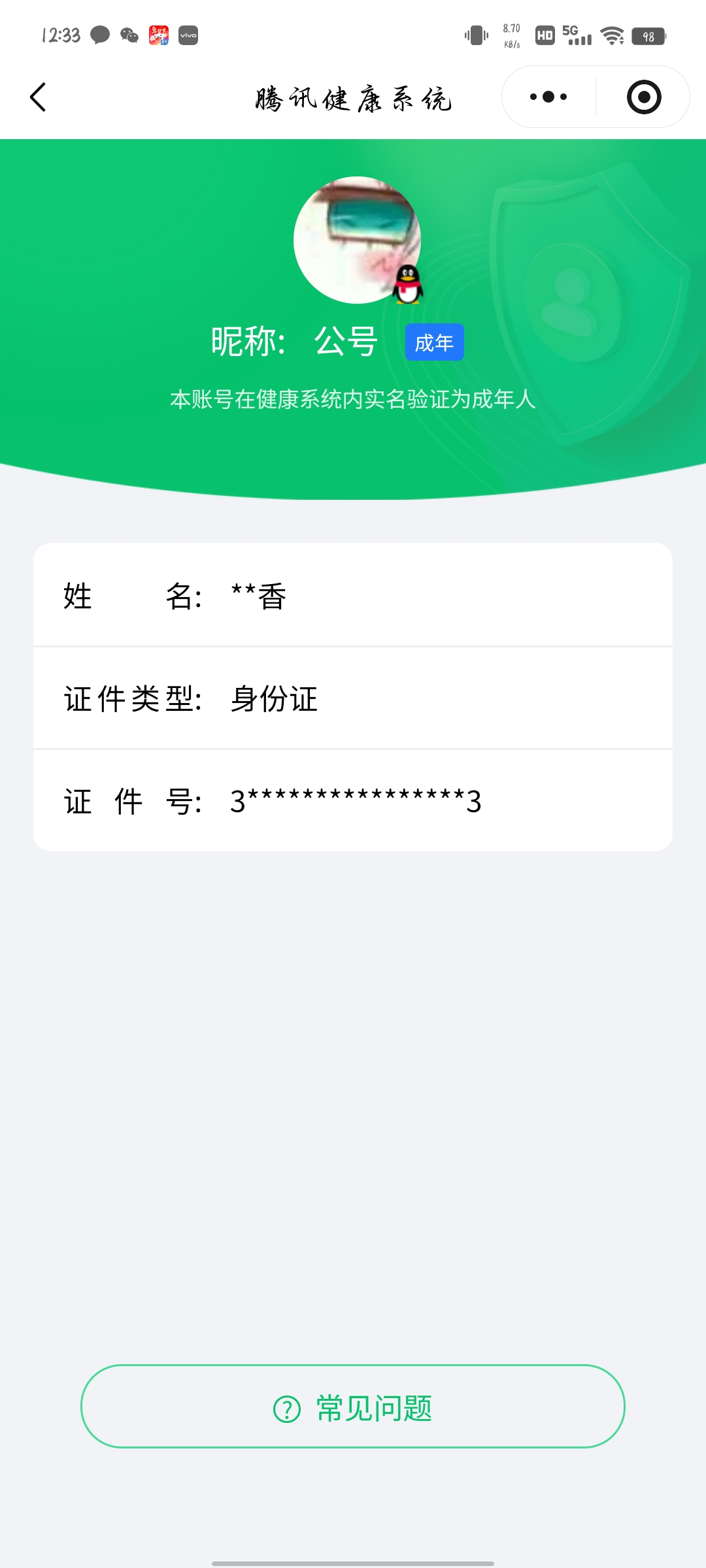The width and height of the screenshot is (706, 1568).
Task: Open the three-dot mini program menu
Action: [548, 97]
